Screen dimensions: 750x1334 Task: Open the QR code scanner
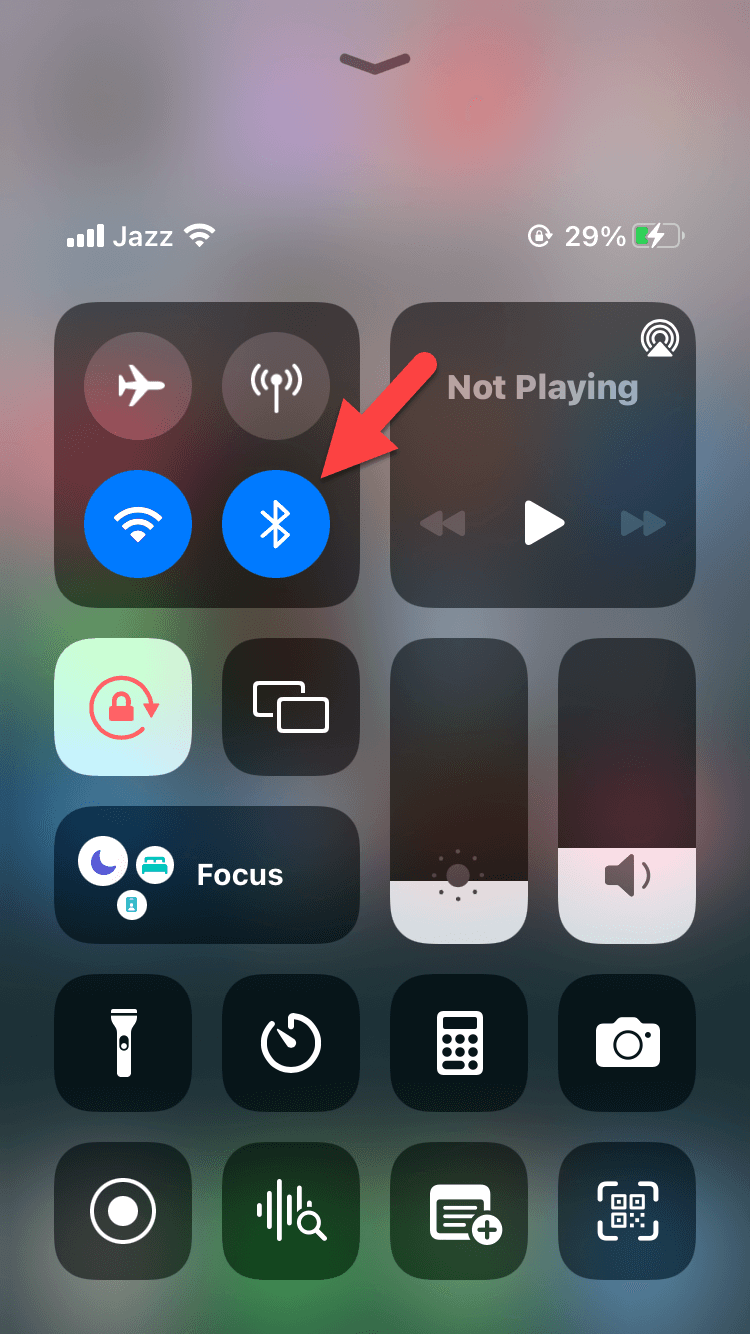pyautogui.click(x=627, y=1211)
